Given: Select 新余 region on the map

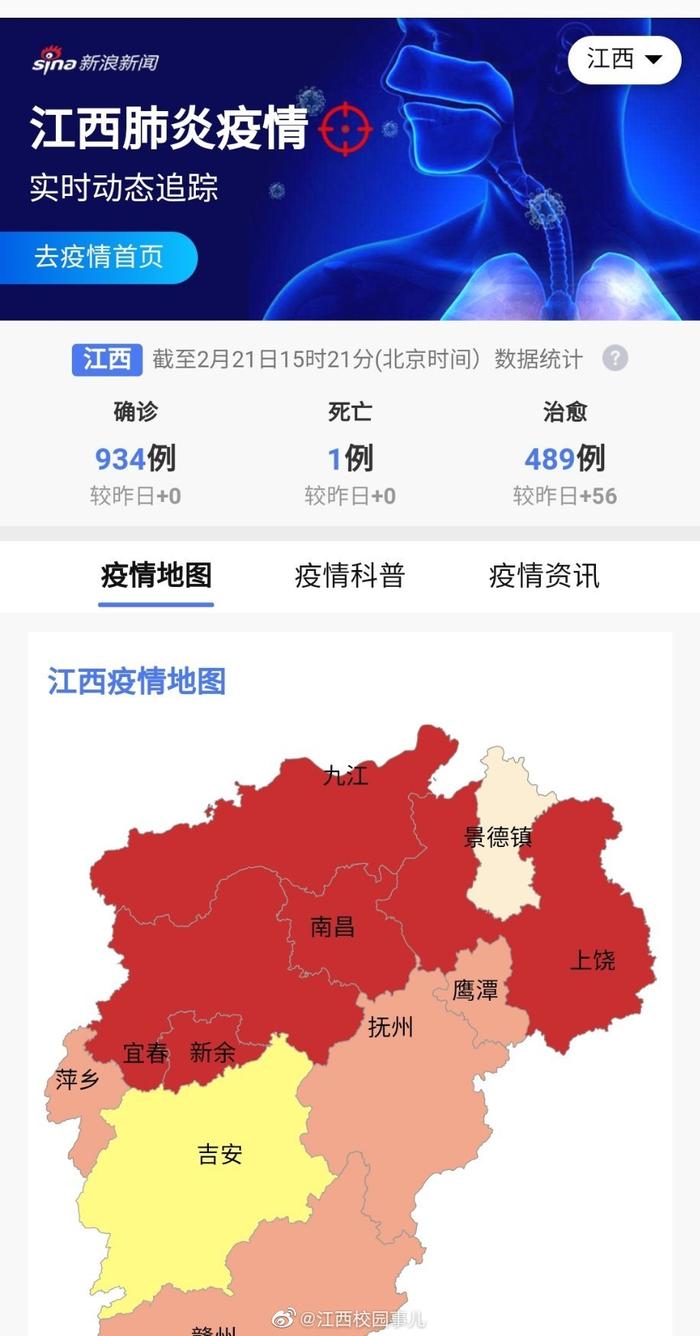Looking at the screenshot, I should coord(213,1053).
